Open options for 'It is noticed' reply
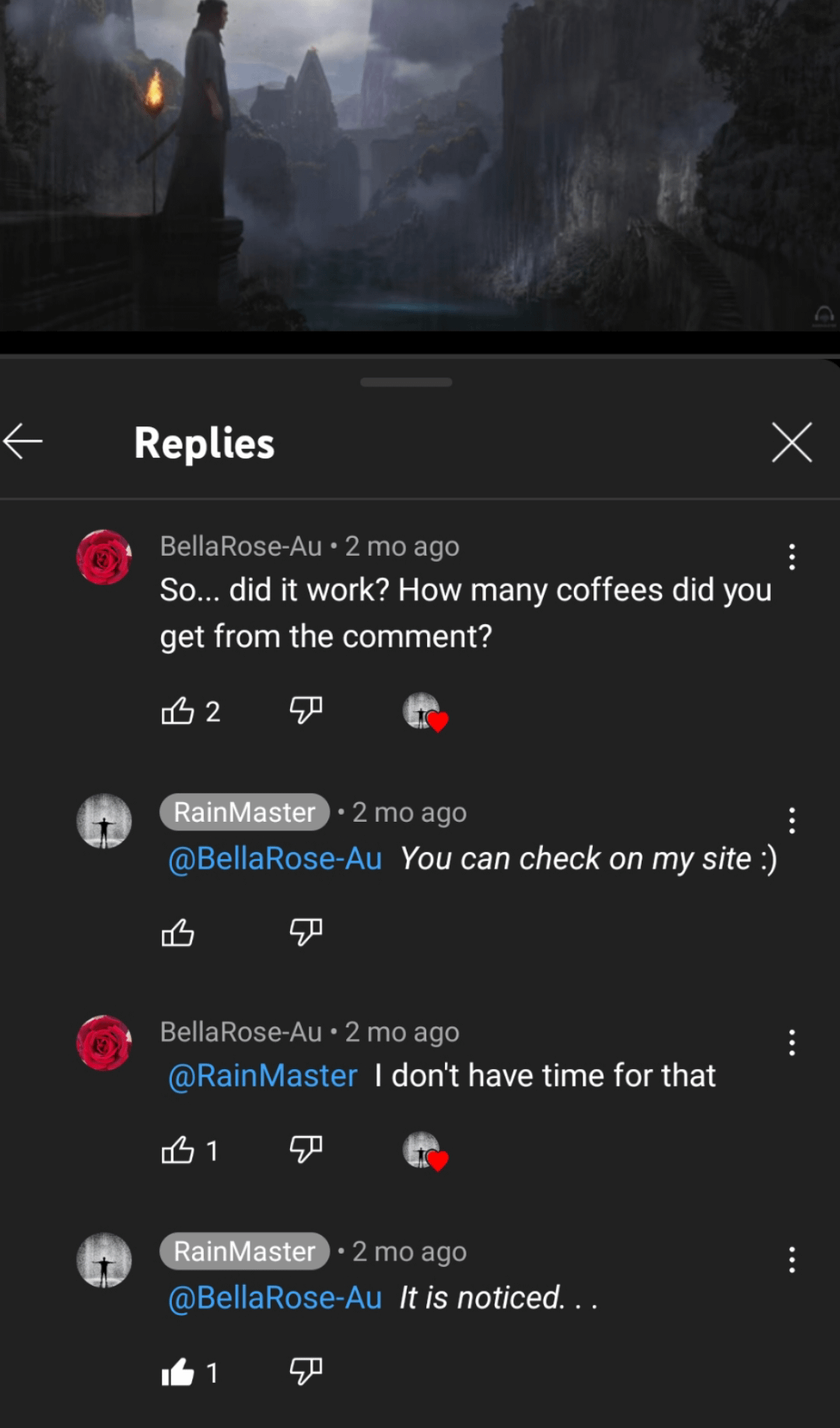The height and width of the screenshot is (1428, 840). pyautogui.click(x=791, y=1259)
